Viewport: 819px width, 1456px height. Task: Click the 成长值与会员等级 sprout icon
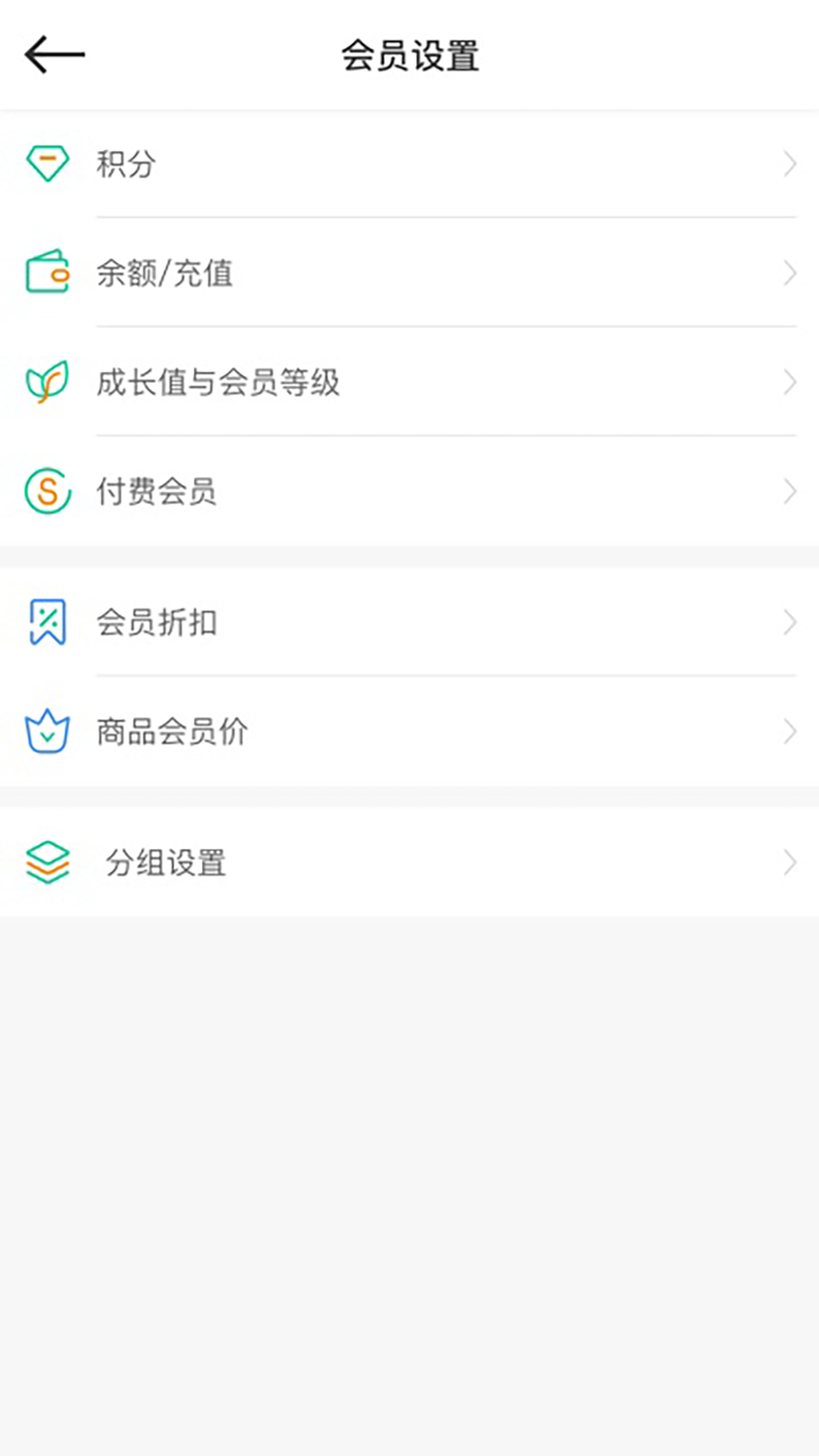point(46,383)
